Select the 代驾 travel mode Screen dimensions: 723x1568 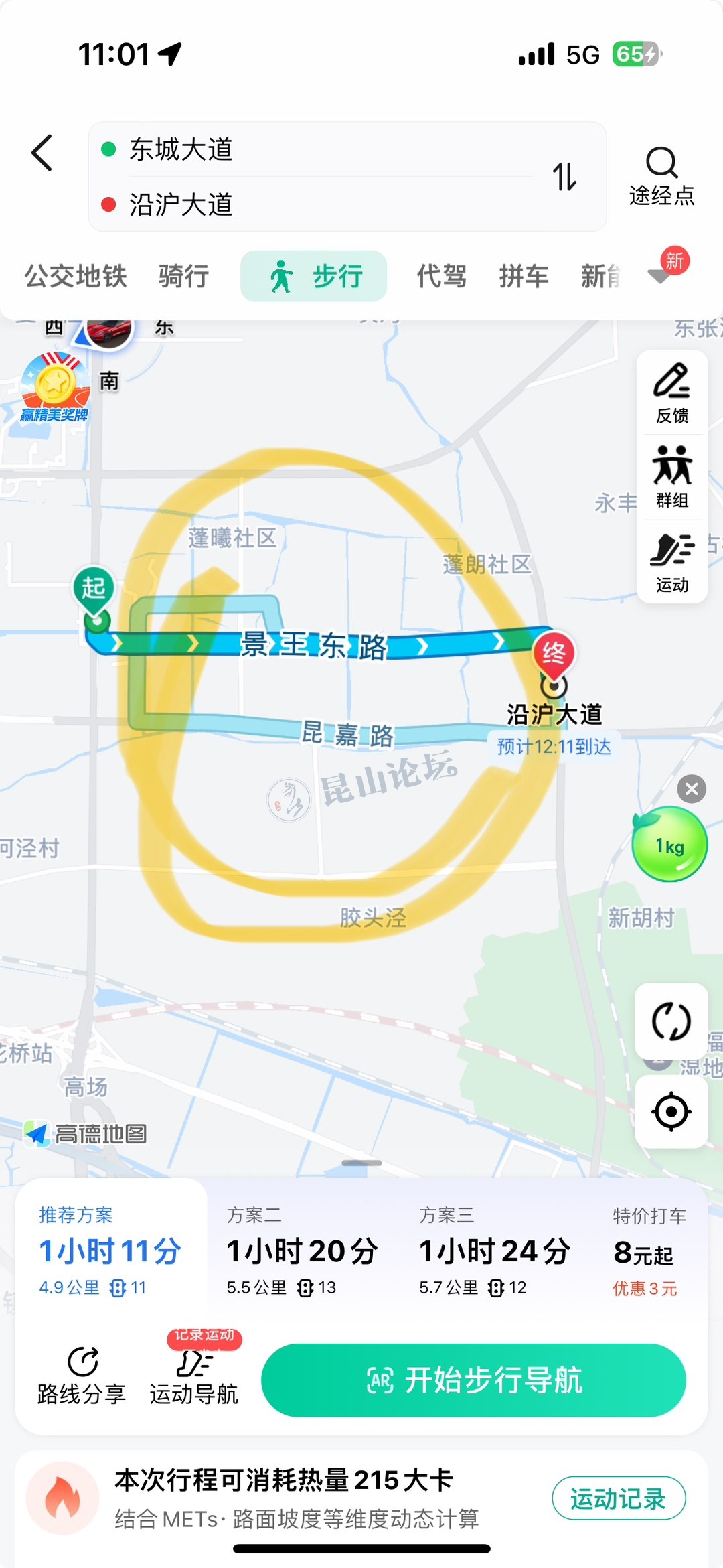pyautogui.click(x=441, y=276)
